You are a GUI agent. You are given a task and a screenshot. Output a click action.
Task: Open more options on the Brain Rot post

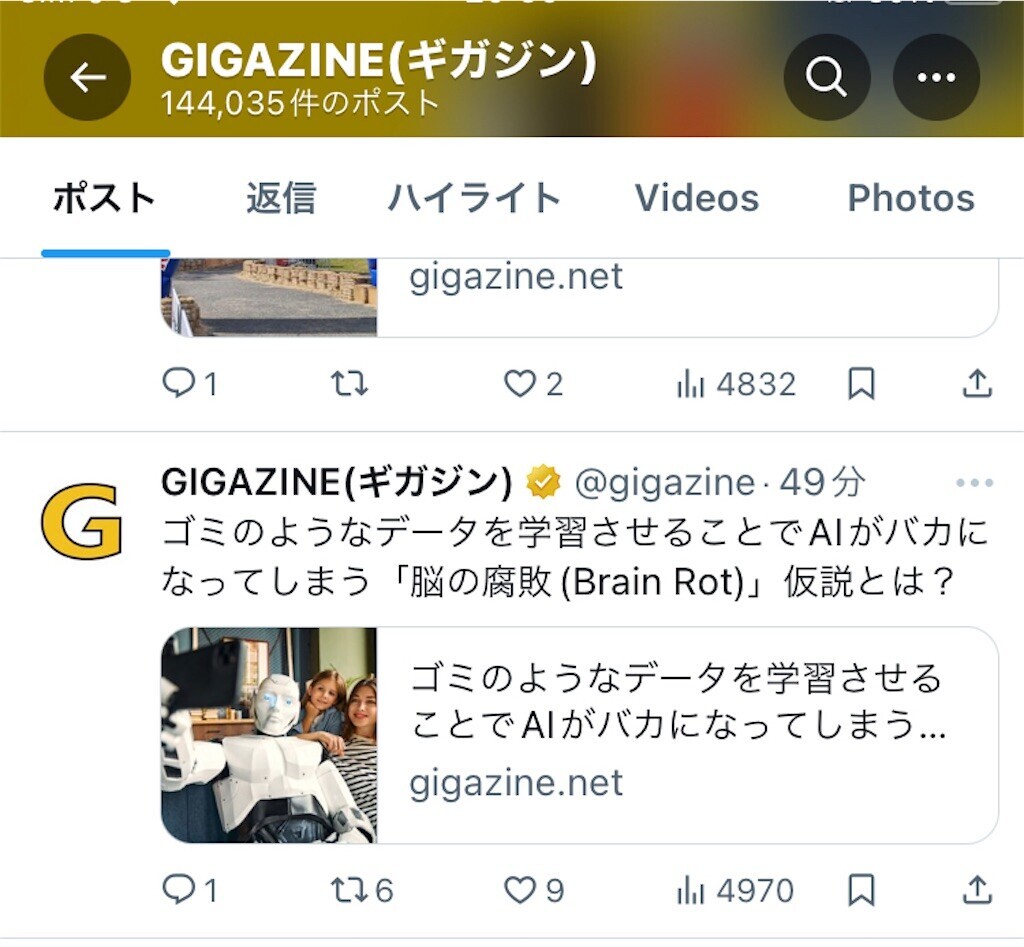[973, 484]
